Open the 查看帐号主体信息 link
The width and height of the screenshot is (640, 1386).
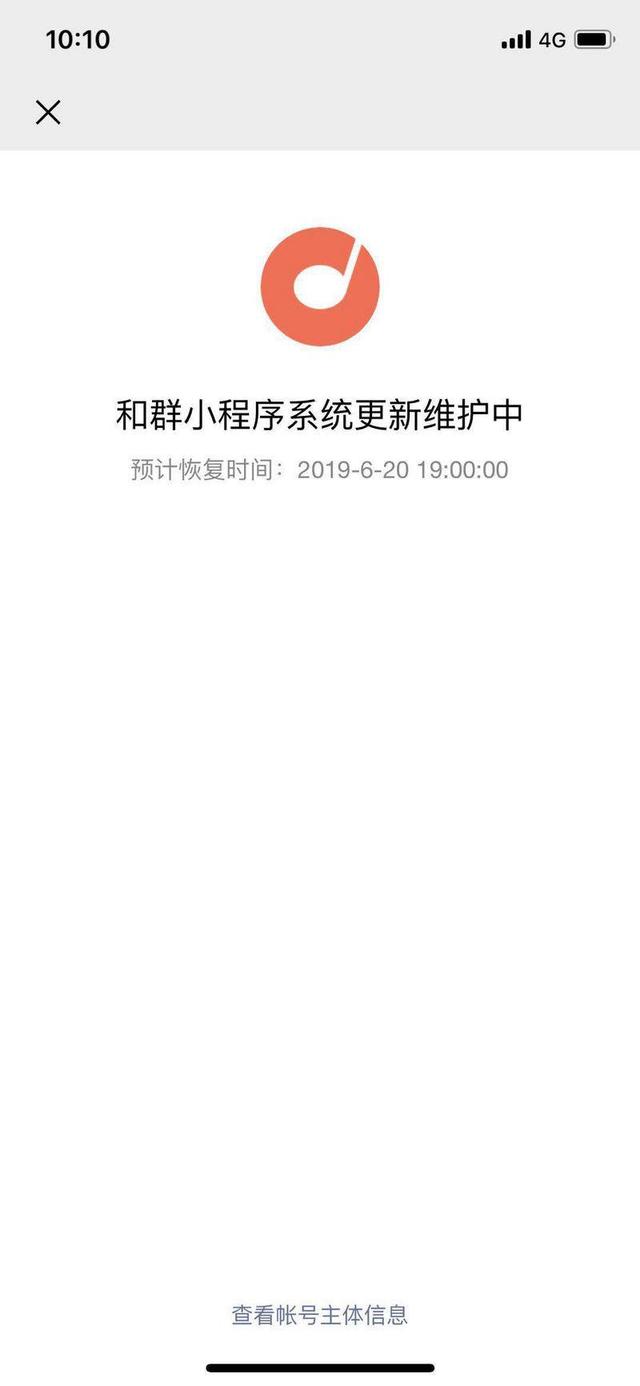(x=320, y=1314)
